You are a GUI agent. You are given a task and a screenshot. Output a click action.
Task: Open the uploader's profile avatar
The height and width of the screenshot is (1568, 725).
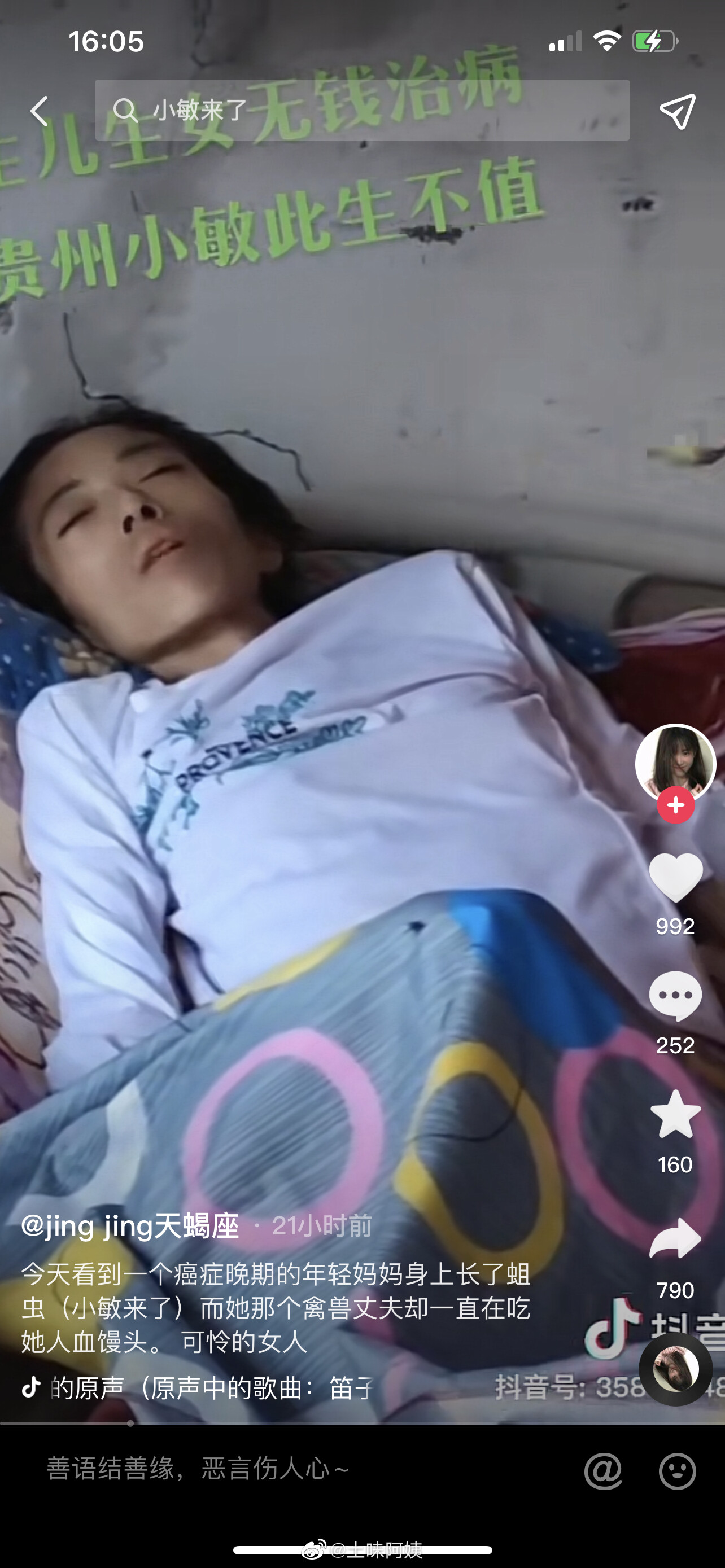[x=675, y=763]
